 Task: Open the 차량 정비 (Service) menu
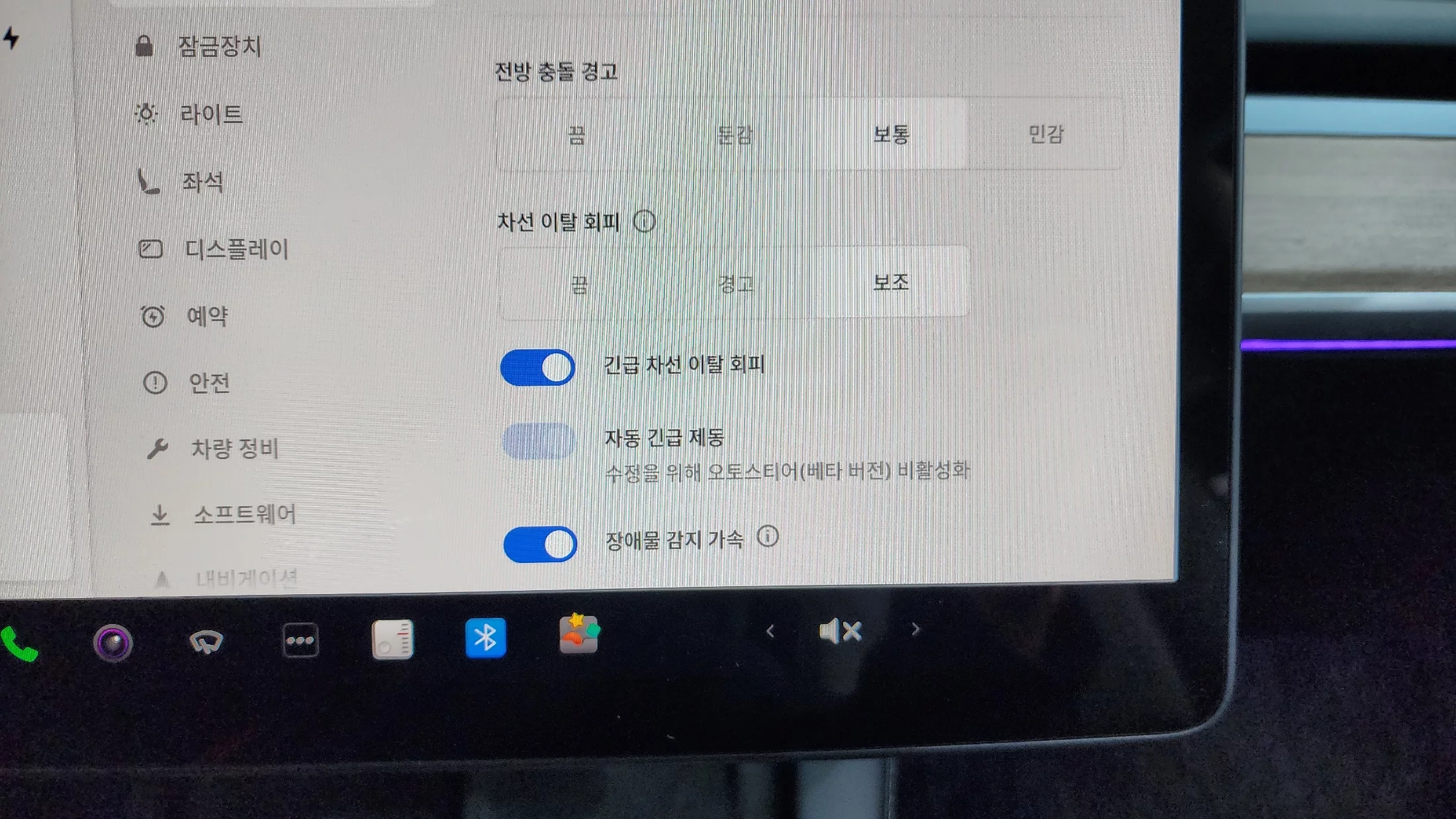coord(234,449)
